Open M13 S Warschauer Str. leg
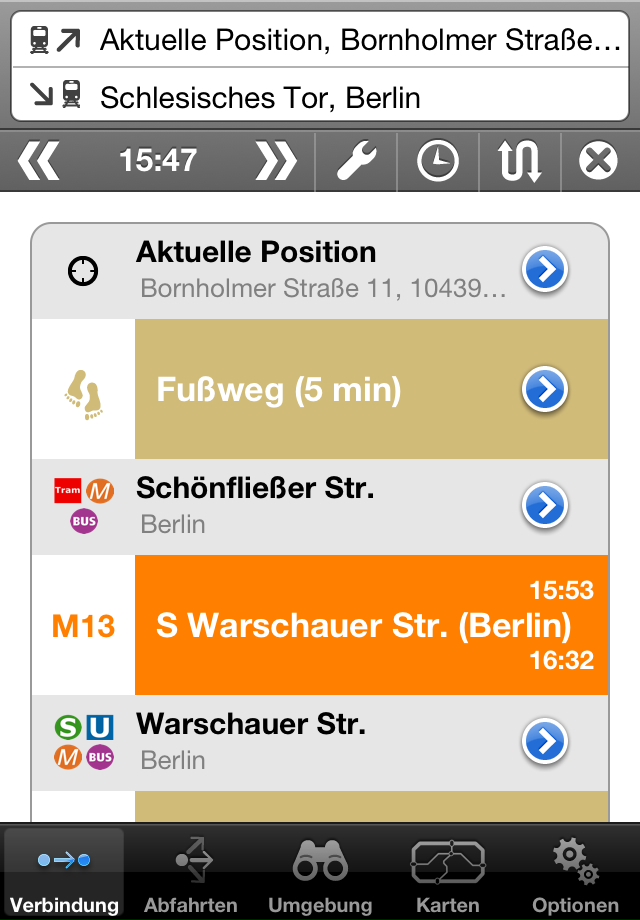 point(370,626)
